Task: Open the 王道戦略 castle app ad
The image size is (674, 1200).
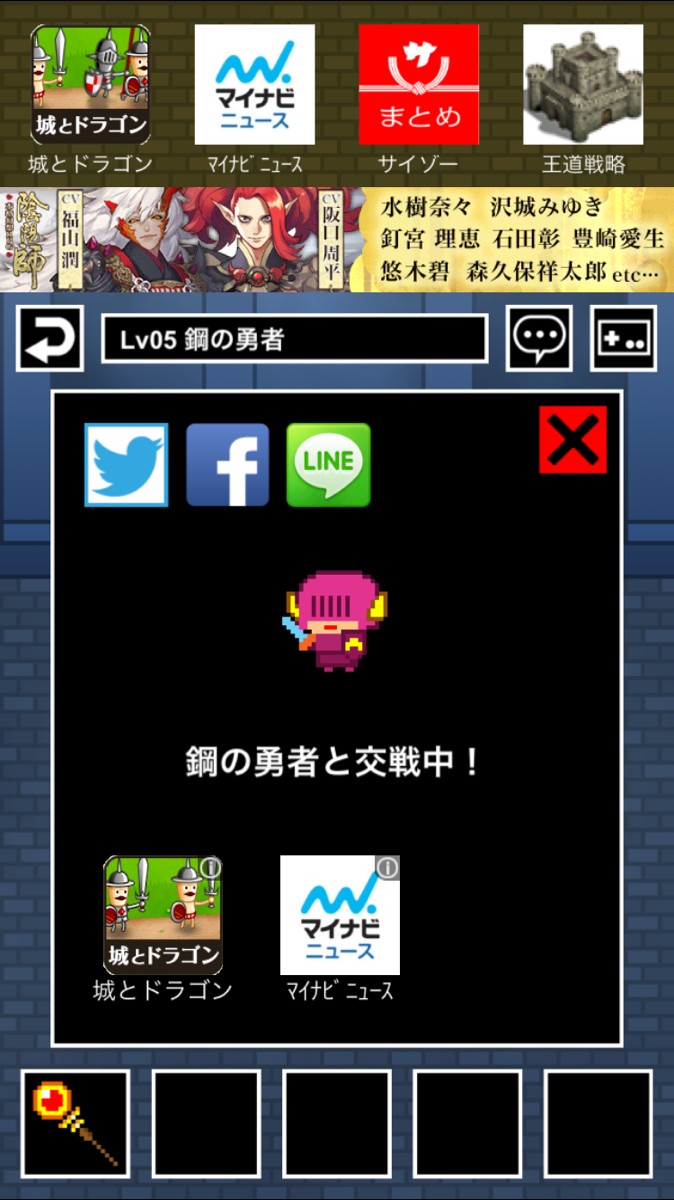Action: 583,98
